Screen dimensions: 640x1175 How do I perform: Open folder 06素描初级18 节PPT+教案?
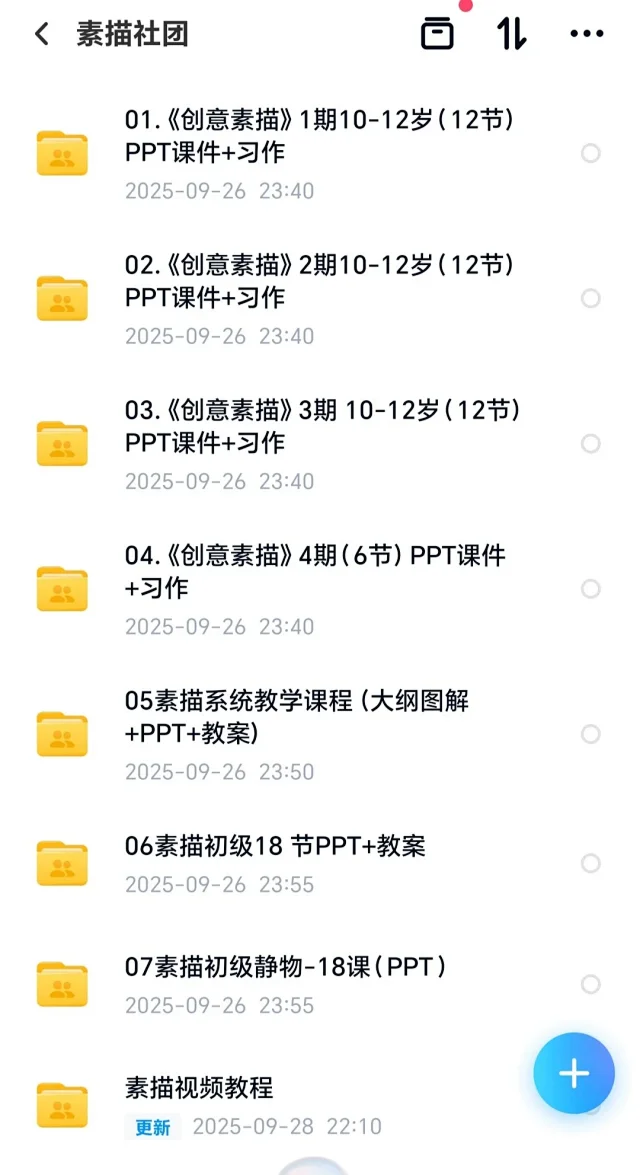click(x=275, y=846)
